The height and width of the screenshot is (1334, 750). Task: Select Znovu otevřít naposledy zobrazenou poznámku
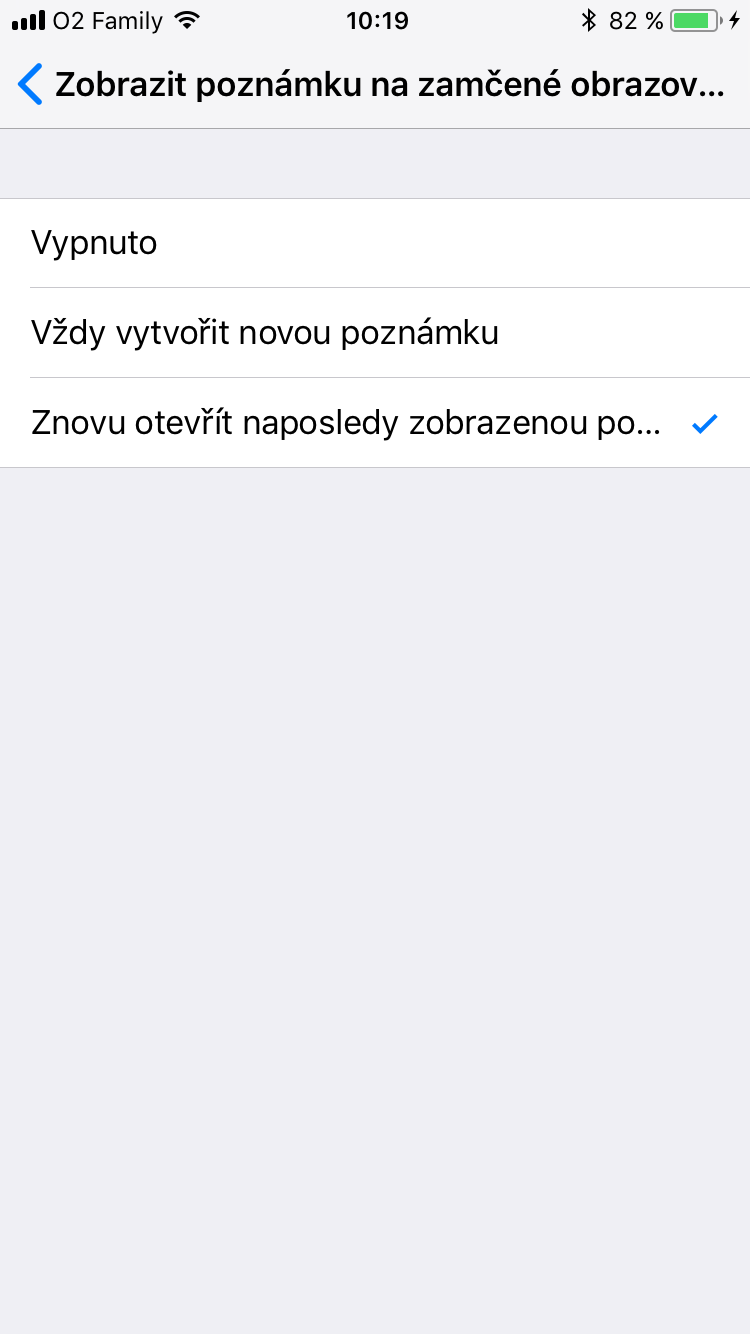[x=375, y=423]
